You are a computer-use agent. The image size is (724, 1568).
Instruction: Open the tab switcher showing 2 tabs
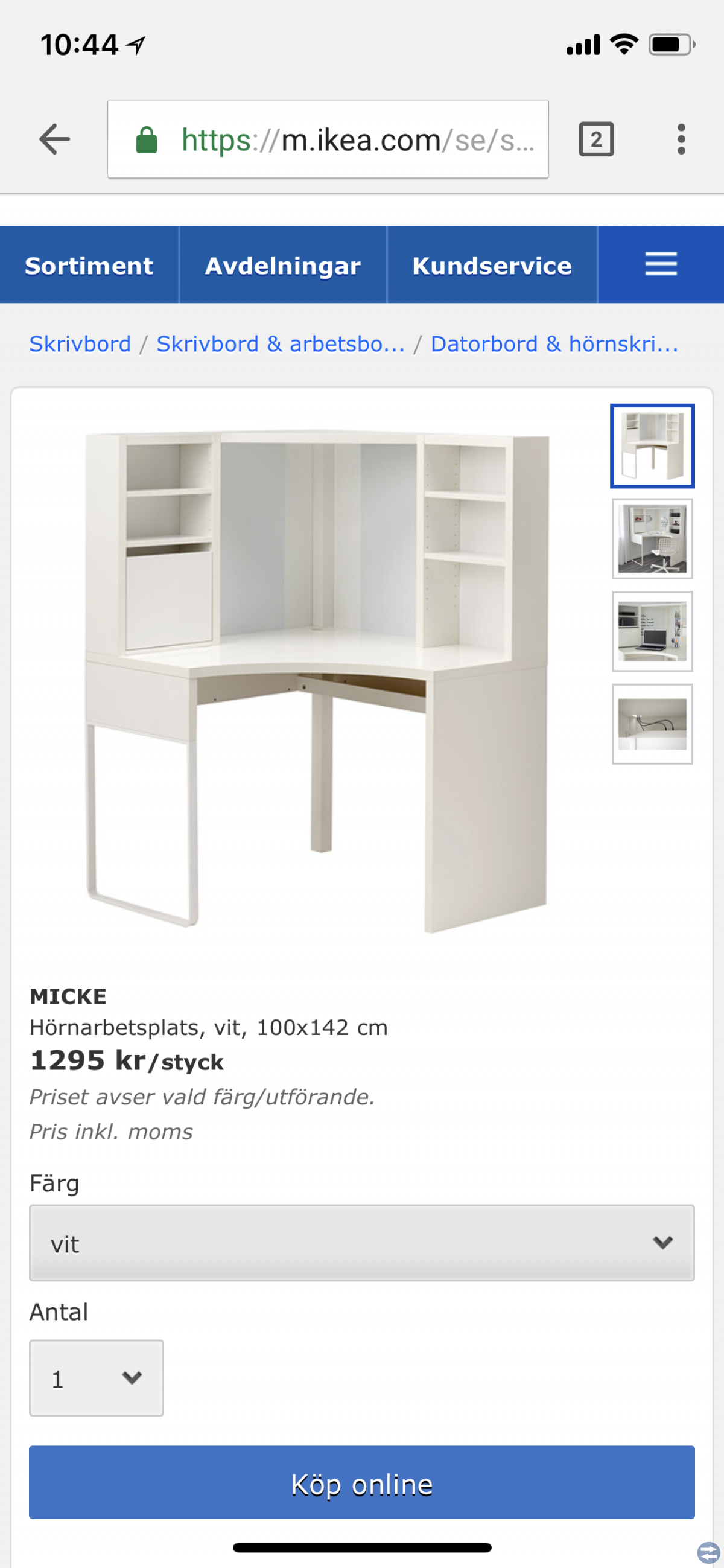coord(595,139)
